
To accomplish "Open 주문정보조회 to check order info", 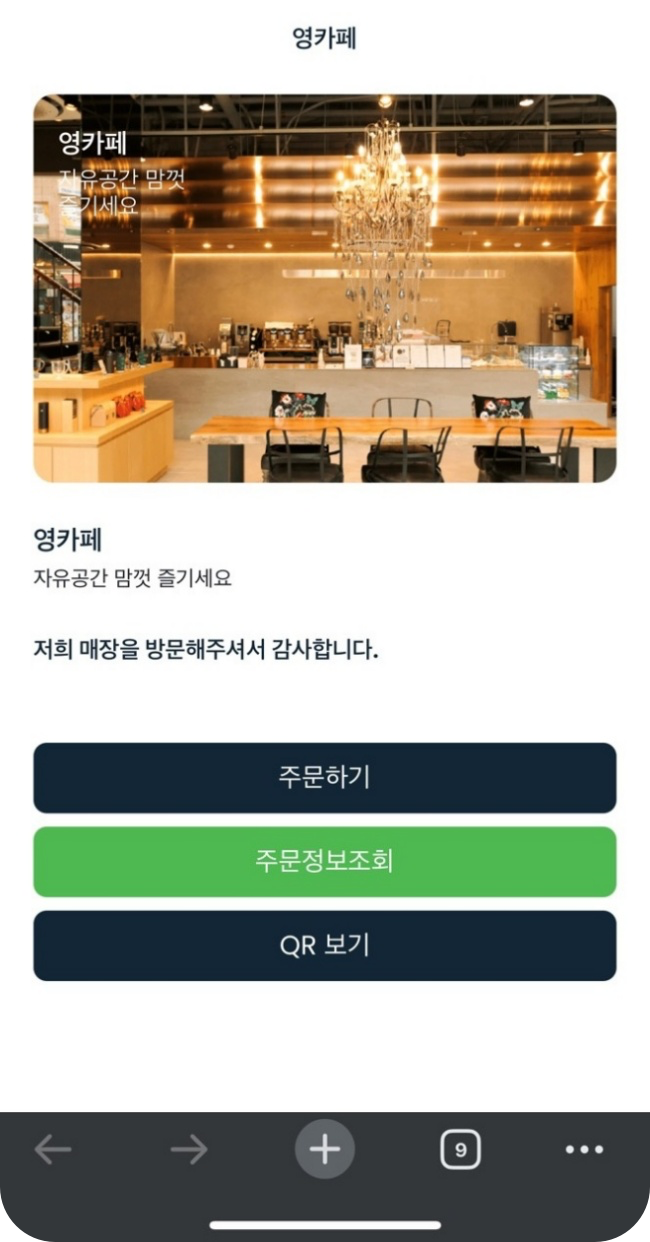I will (x=325, y=862).
